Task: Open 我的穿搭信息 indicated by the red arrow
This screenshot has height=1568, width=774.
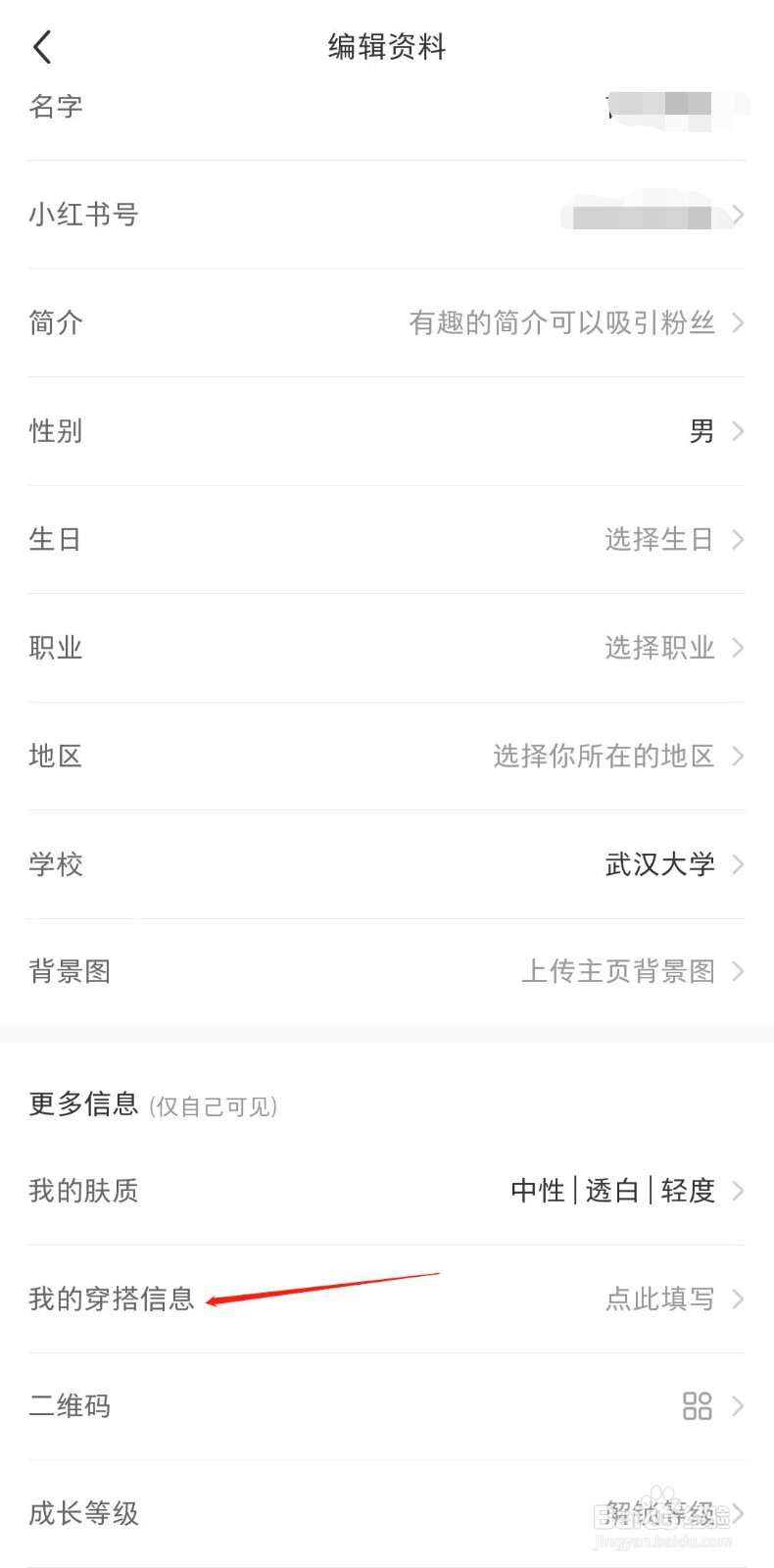Action: [x=111, y=1300]
